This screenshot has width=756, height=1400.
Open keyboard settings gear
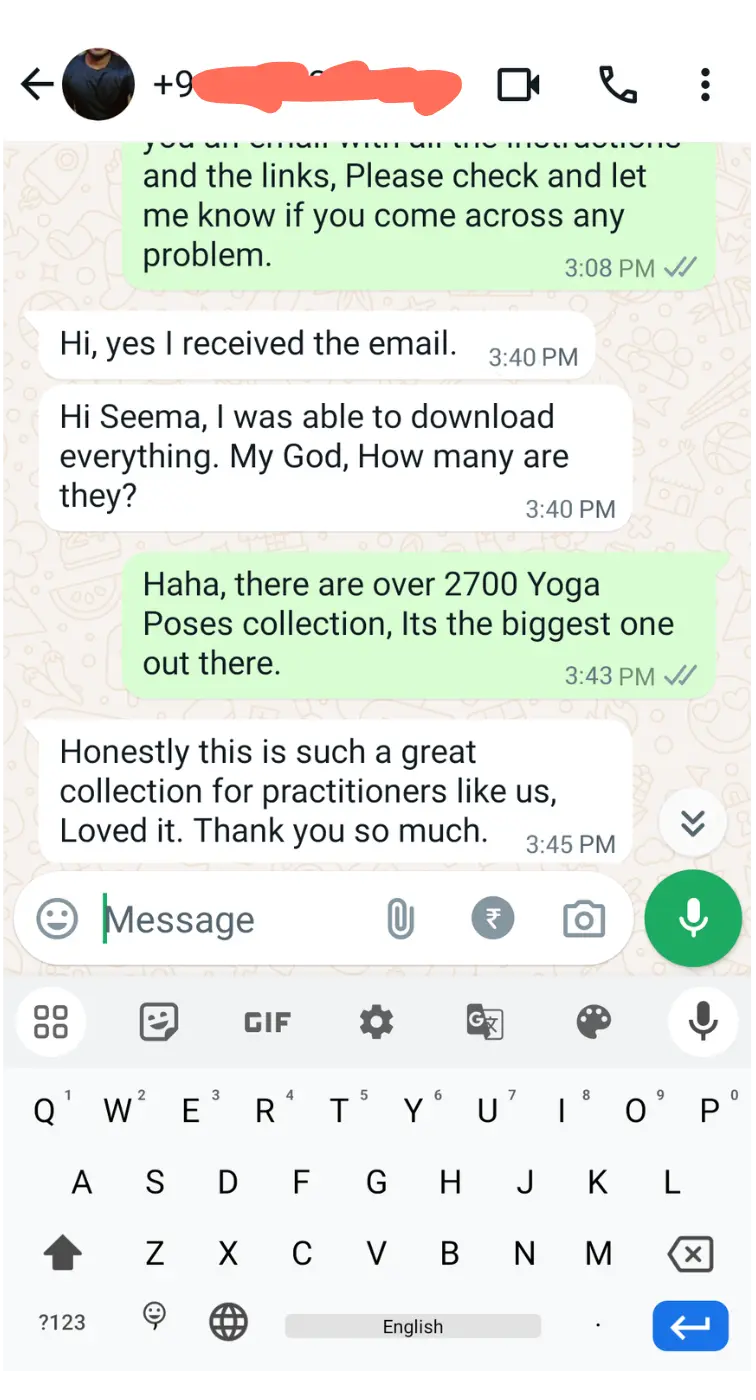pyautogui.click(x=376, y=1022)
